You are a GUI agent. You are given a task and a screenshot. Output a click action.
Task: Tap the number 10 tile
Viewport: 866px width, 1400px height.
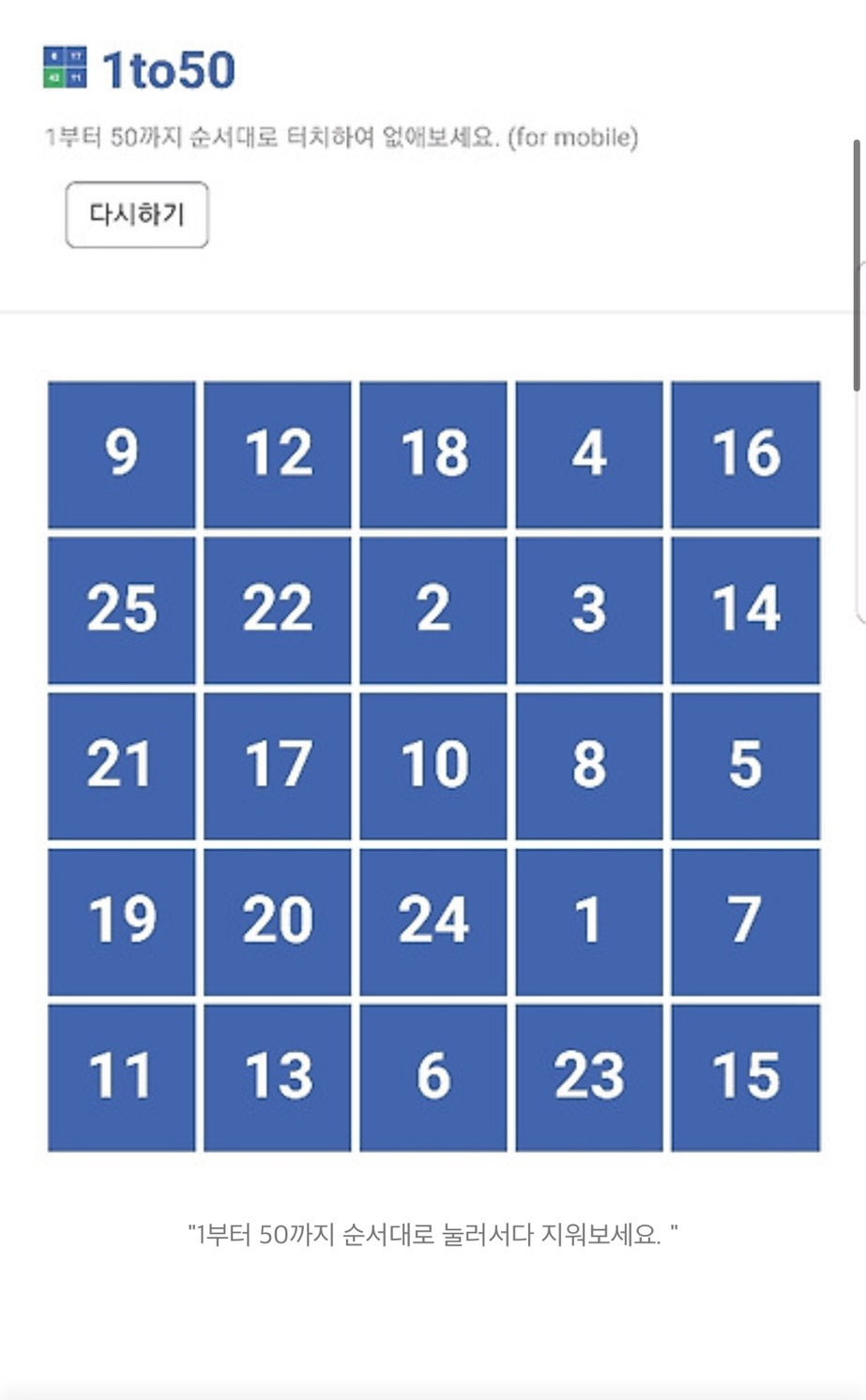coord(433,766)
